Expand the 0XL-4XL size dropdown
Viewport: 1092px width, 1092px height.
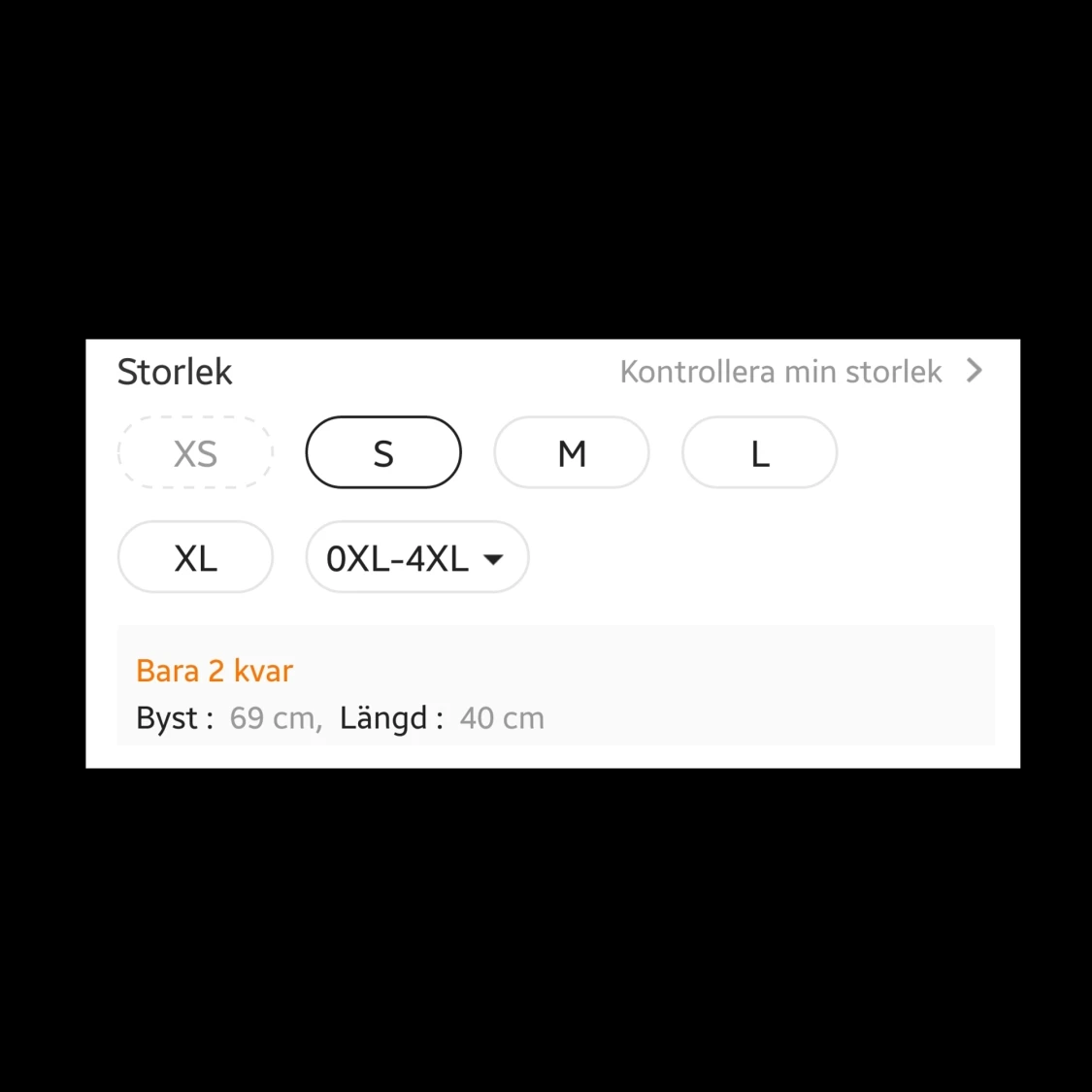pyautogui.click(x=417, y=558)
